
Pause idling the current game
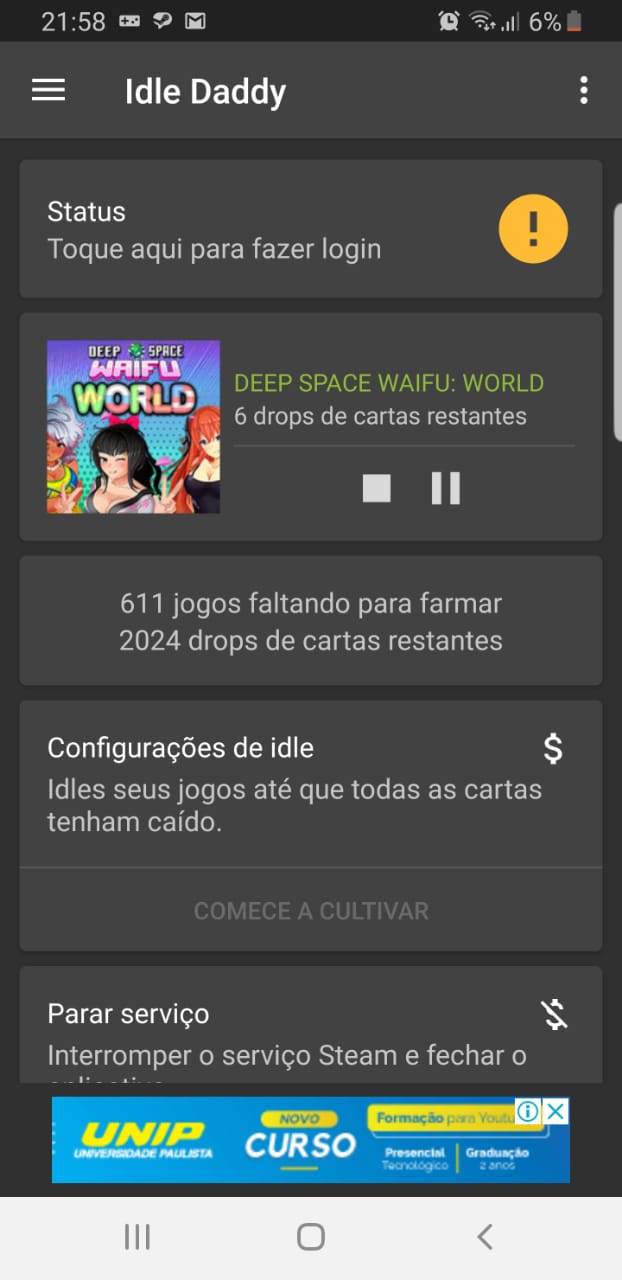point(446,488)
